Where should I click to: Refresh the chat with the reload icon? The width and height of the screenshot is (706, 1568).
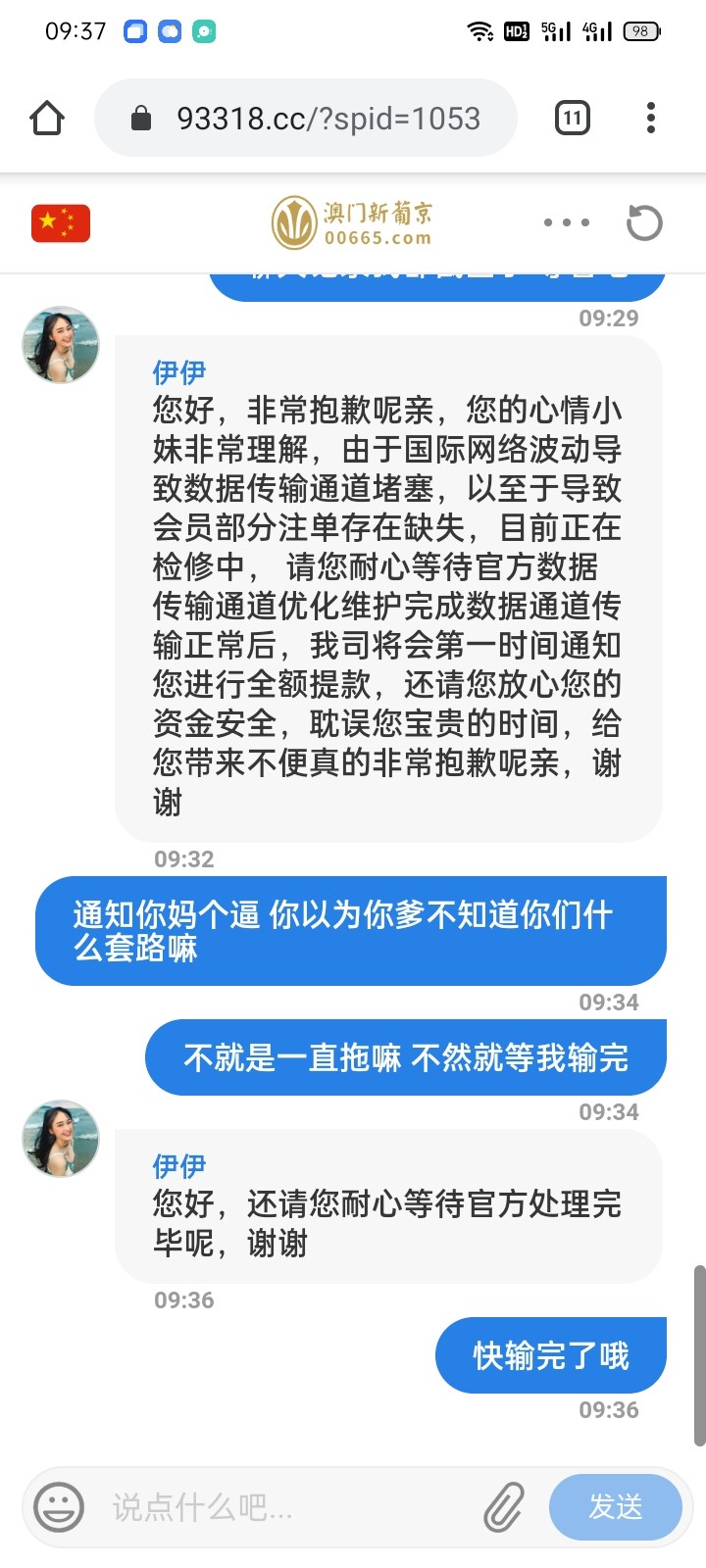click(642, 222)
